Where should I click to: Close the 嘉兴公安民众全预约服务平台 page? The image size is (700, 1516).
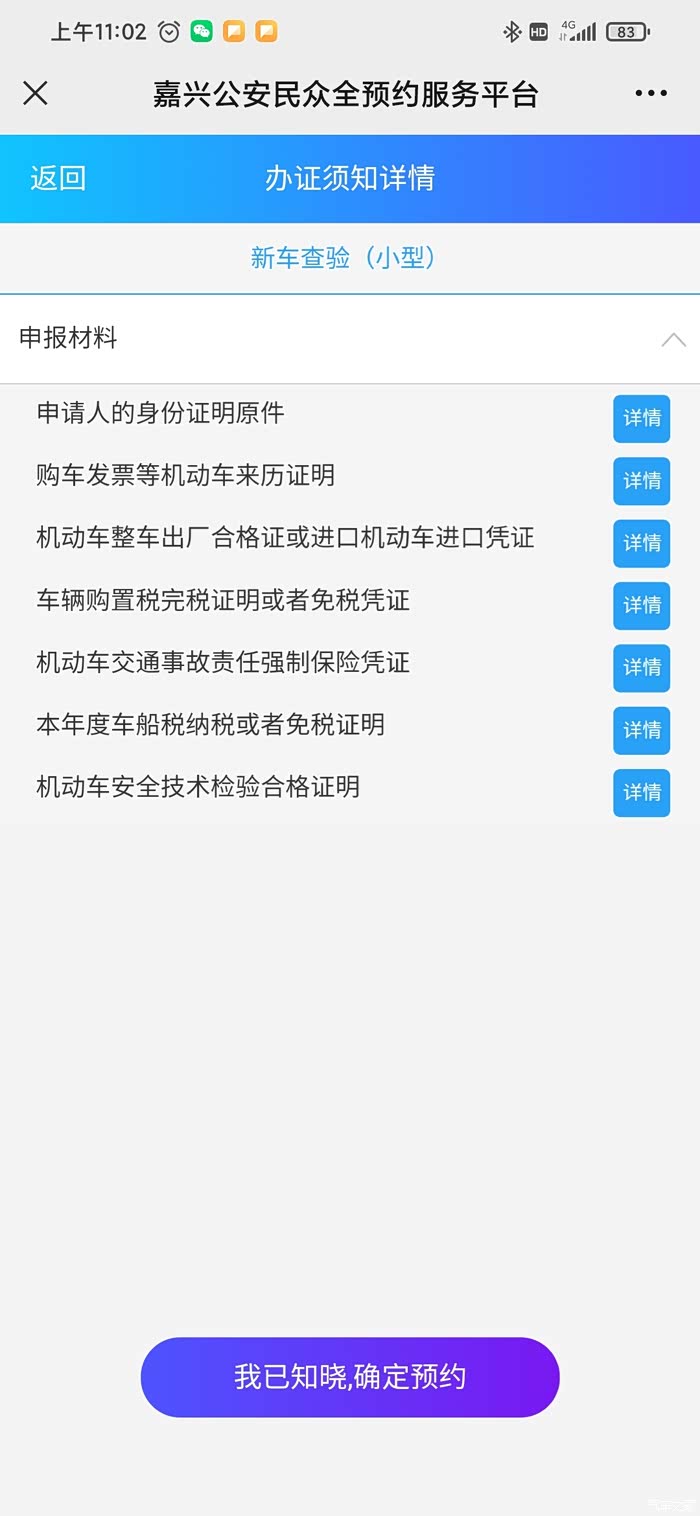[35, 94]
